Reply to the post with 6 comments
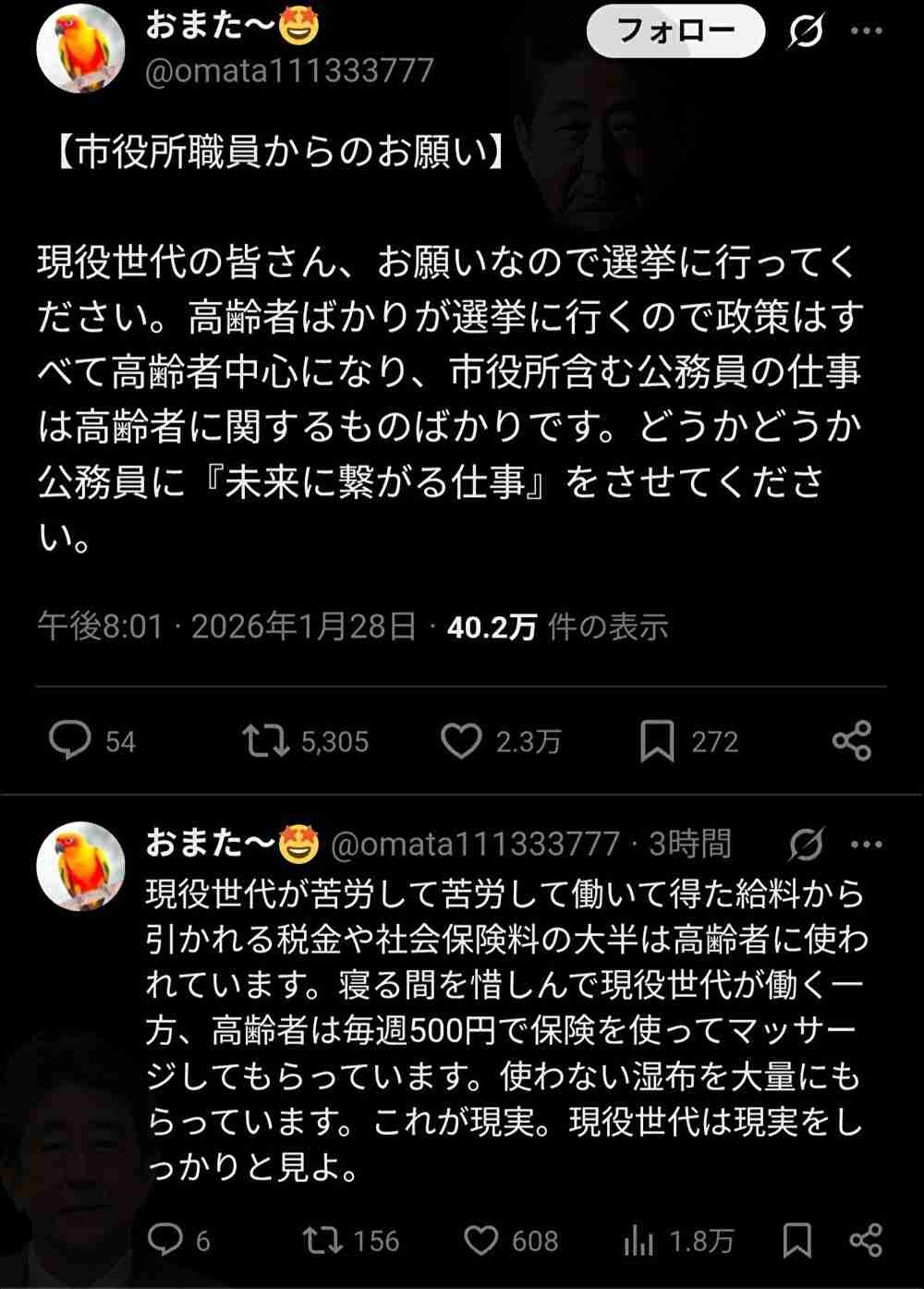 click(165, 1240)
